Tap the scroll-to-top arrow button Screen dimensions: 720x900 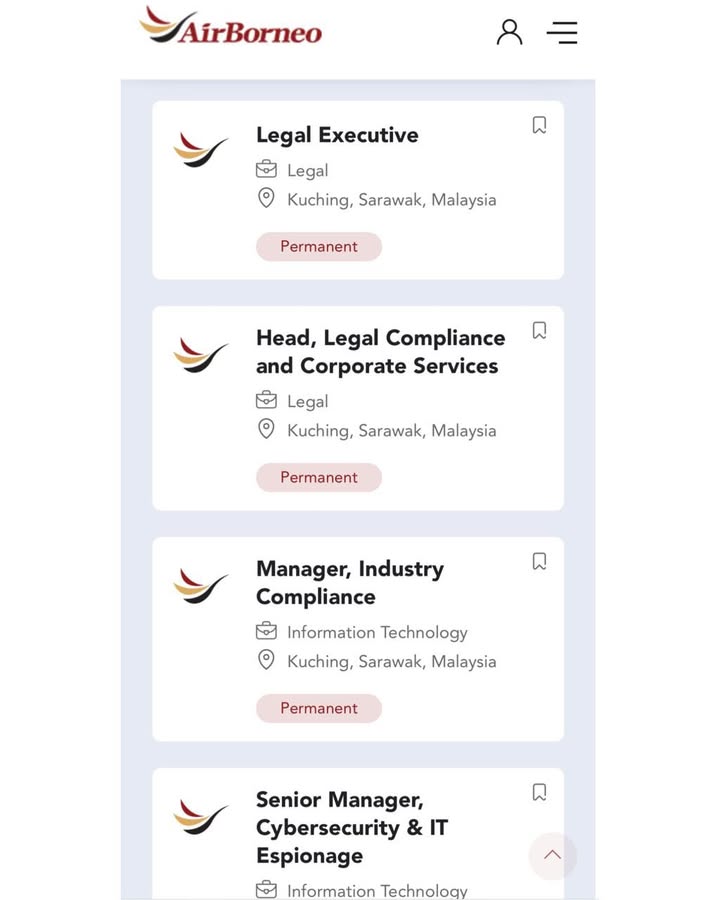[x=552, y=855]
